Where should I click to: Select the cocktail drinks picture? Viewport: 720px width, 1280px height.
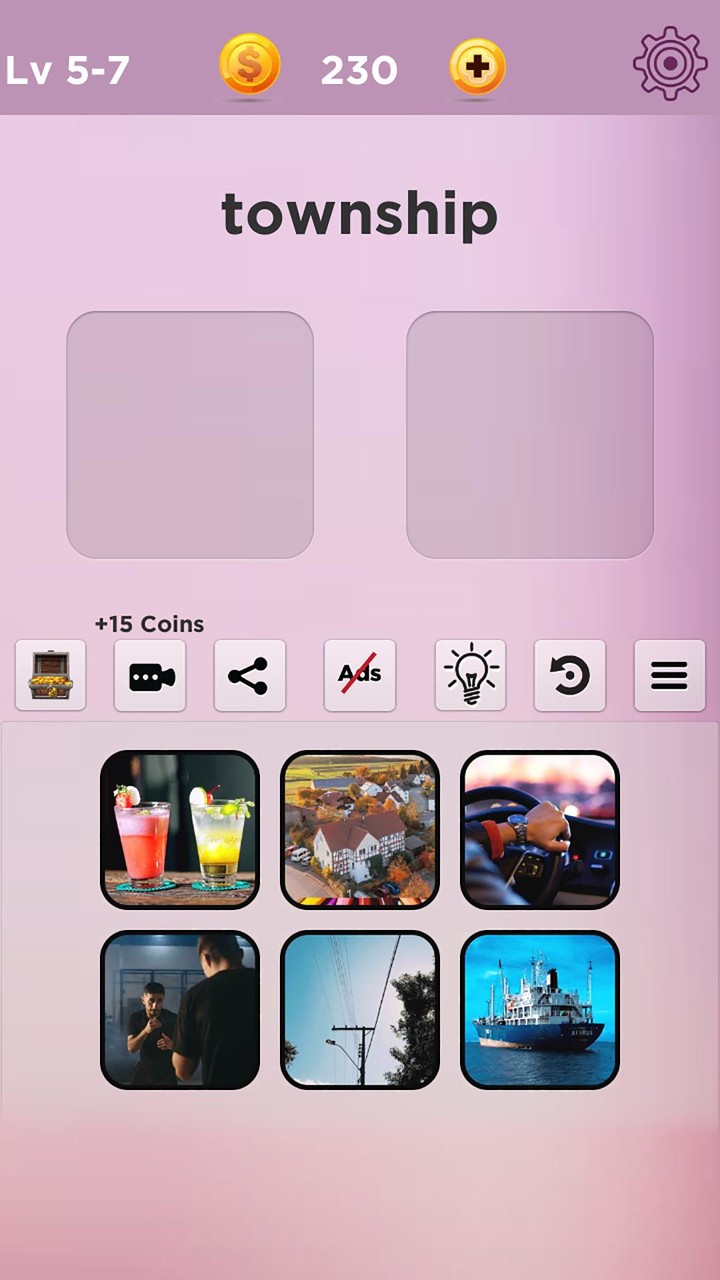point(180,830)
